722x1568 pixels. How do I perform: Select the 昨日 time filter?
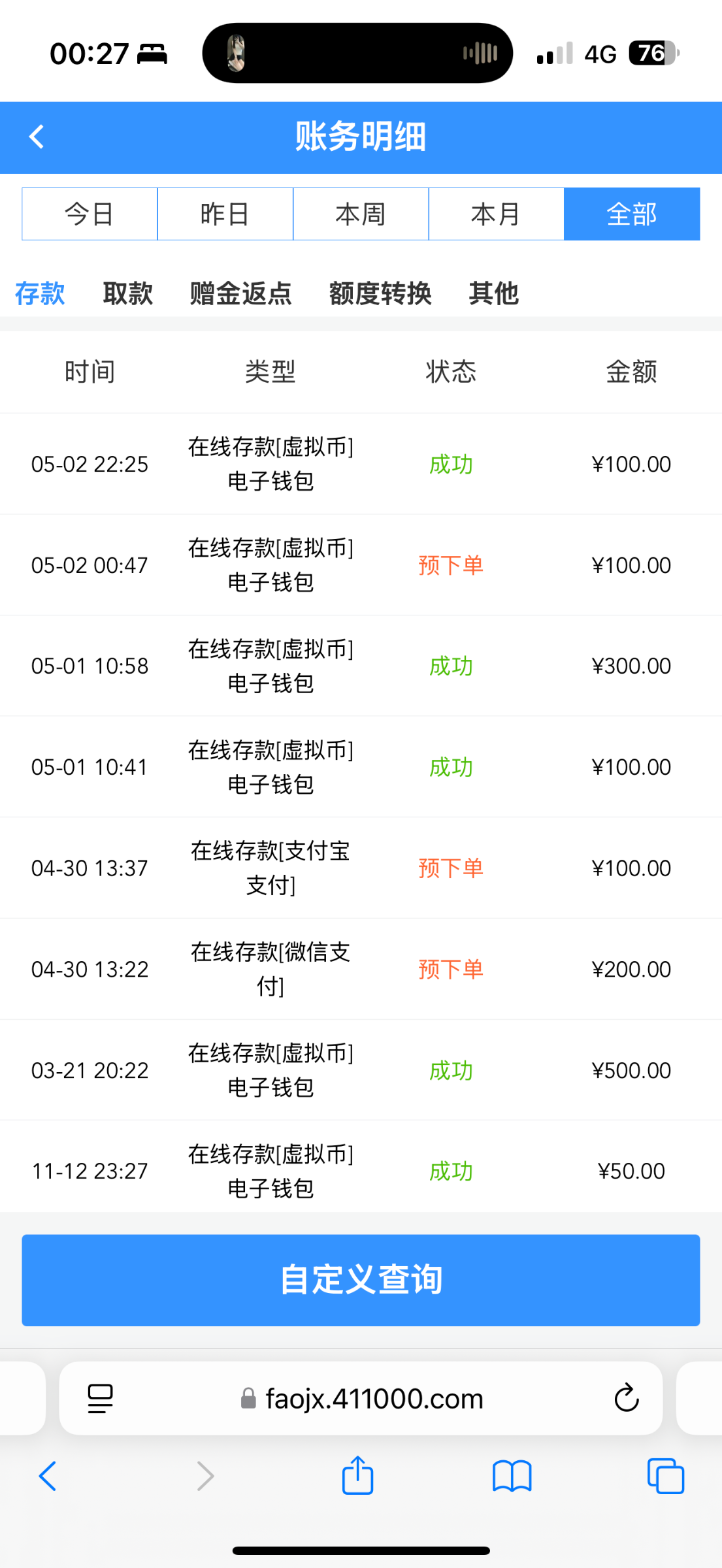[225, 214]
